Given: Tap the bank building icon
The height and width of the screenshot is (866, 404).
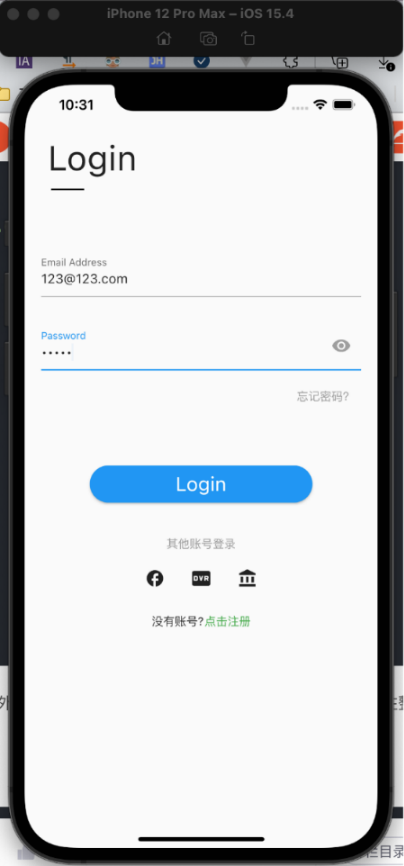Looking at the screenshot, I should click(x=247, y=578).
